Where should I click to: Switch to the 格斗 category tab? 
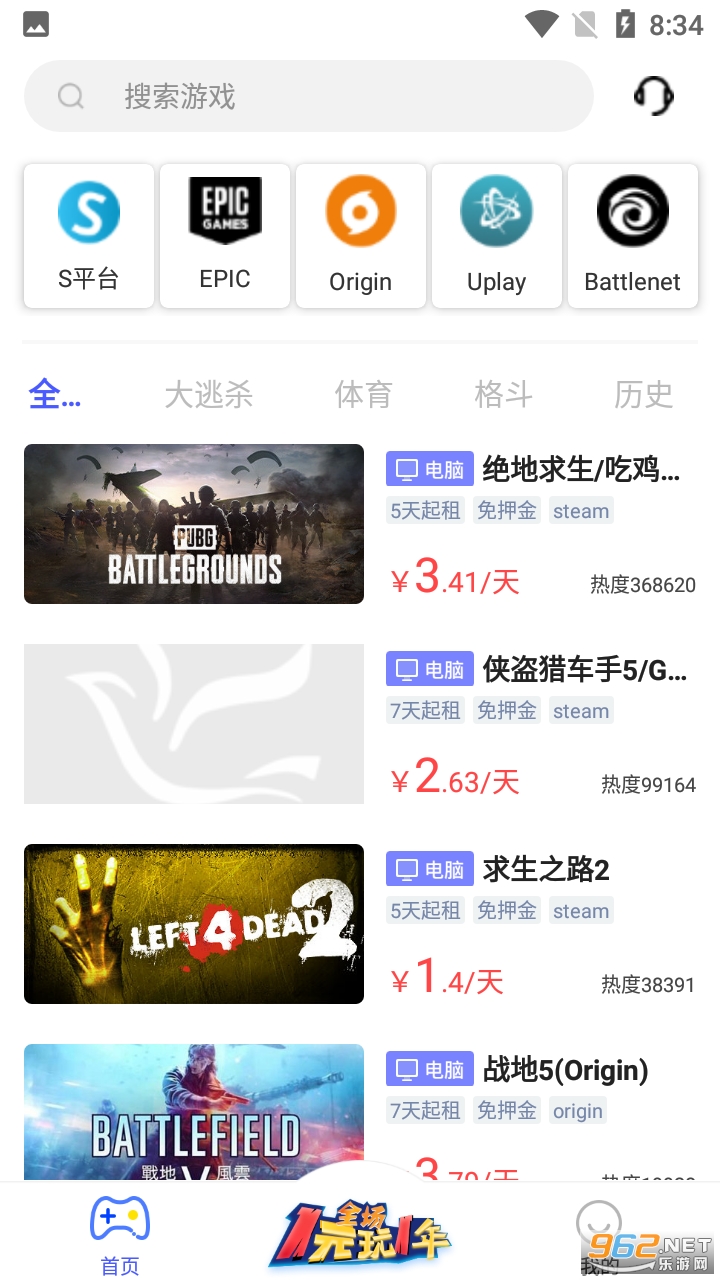pyautogui.click(x=503, y=395)
